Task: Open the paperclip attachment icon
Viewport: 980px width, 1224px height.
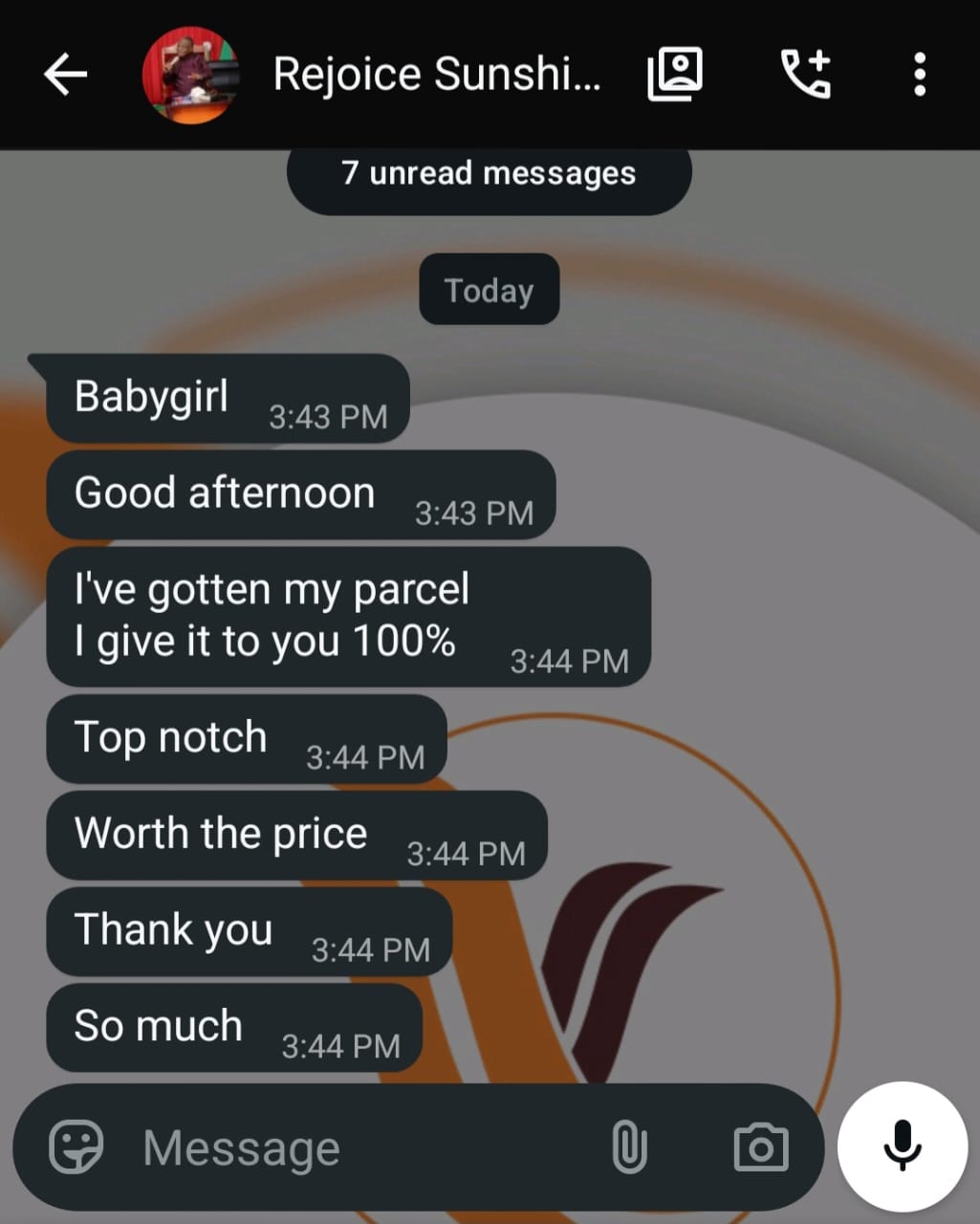Action: coord(631,1146)
